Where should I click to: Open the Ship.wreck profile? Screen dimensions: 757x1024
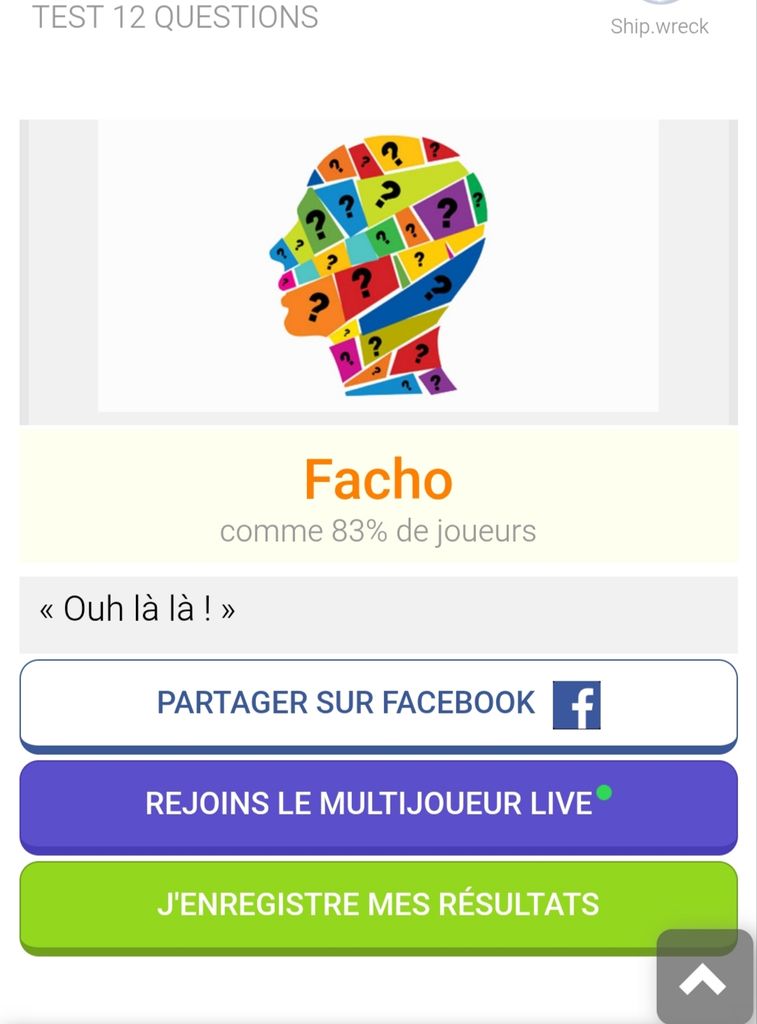coord(659,22)
